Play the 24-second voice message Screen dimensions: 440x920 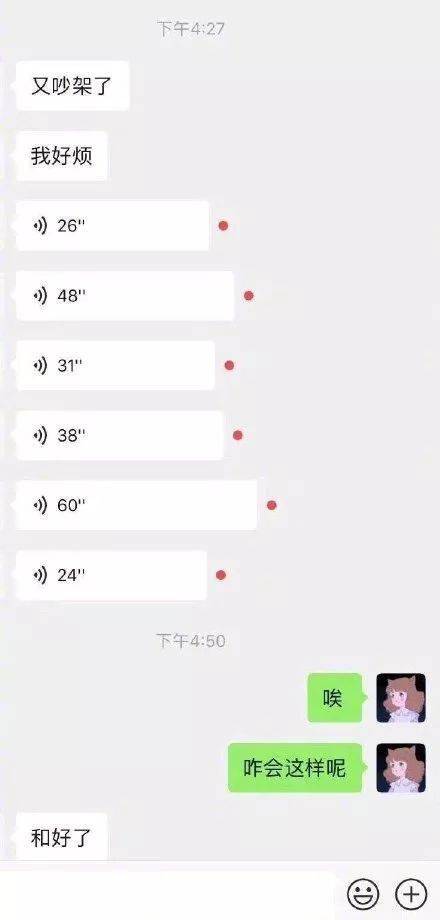(x=111, y=575)
